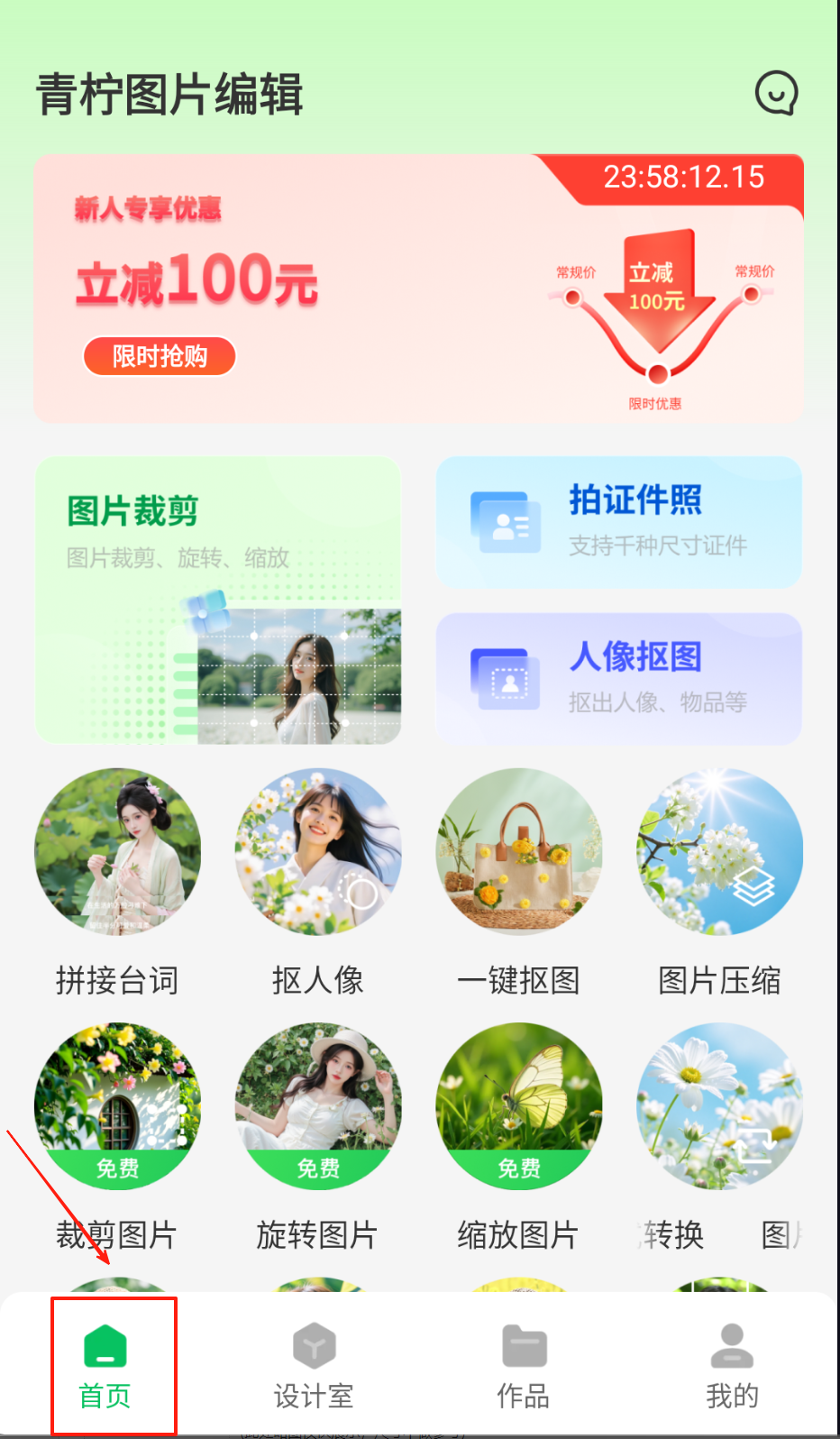Switch to the 作品 tab
This screenshot has height=1439, width=840.
(x=524, y=1365)
